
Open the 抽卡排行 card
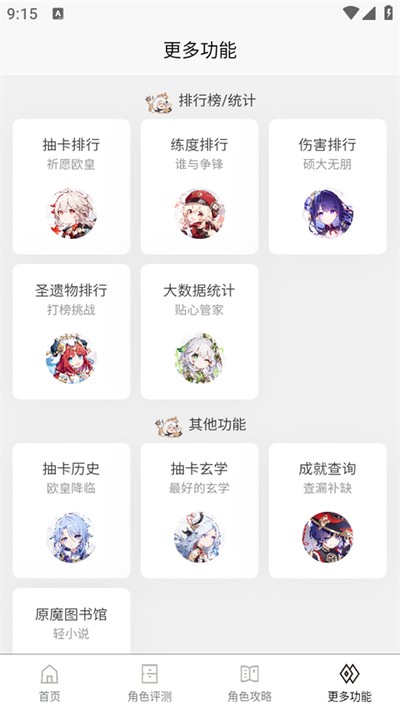[71, 187]
